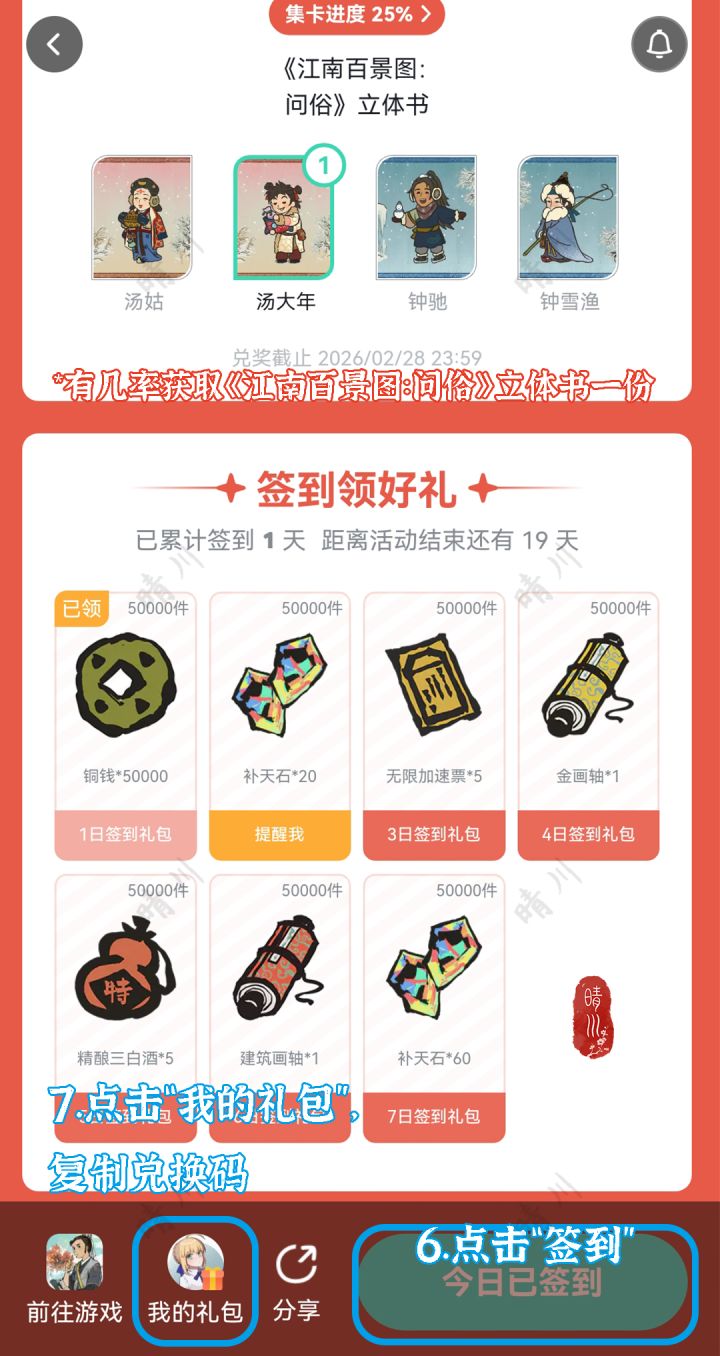Open the notification bell
720x1356 pixels.
[660, 44]
